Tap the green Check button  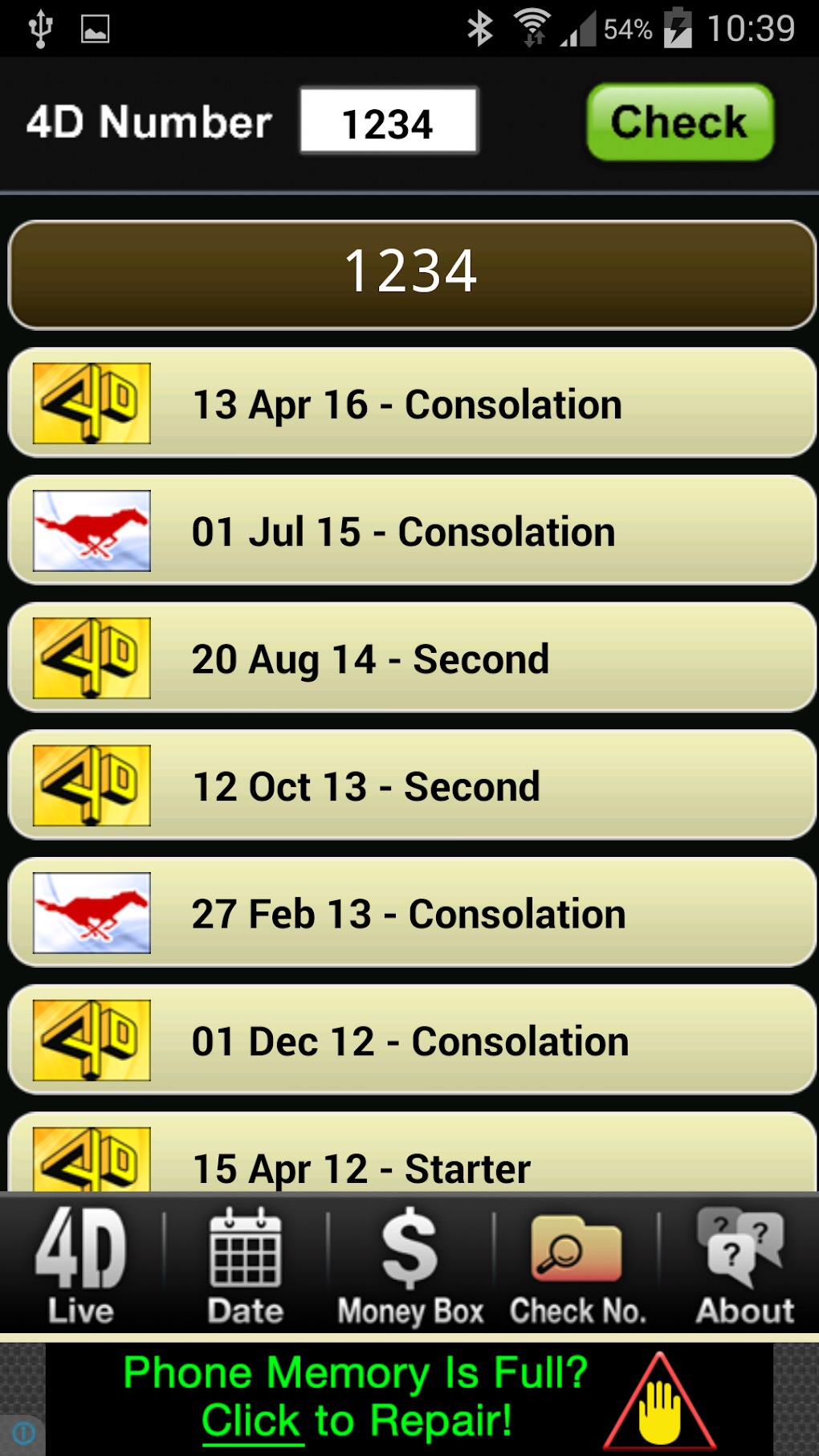679,122
